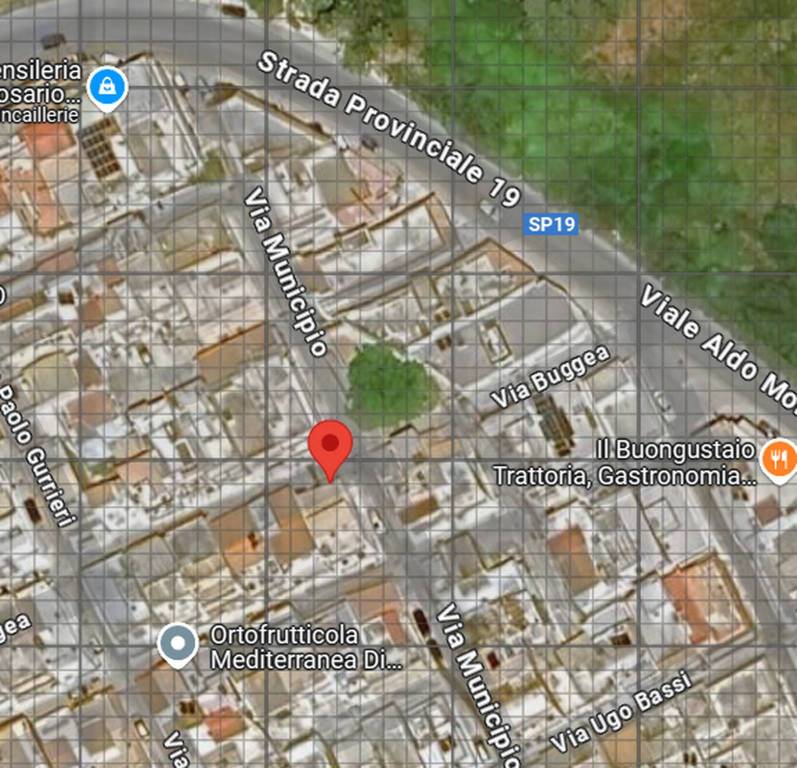Open Il Buongustaio Trattoria restaurant marker

[x=778, y=459]
